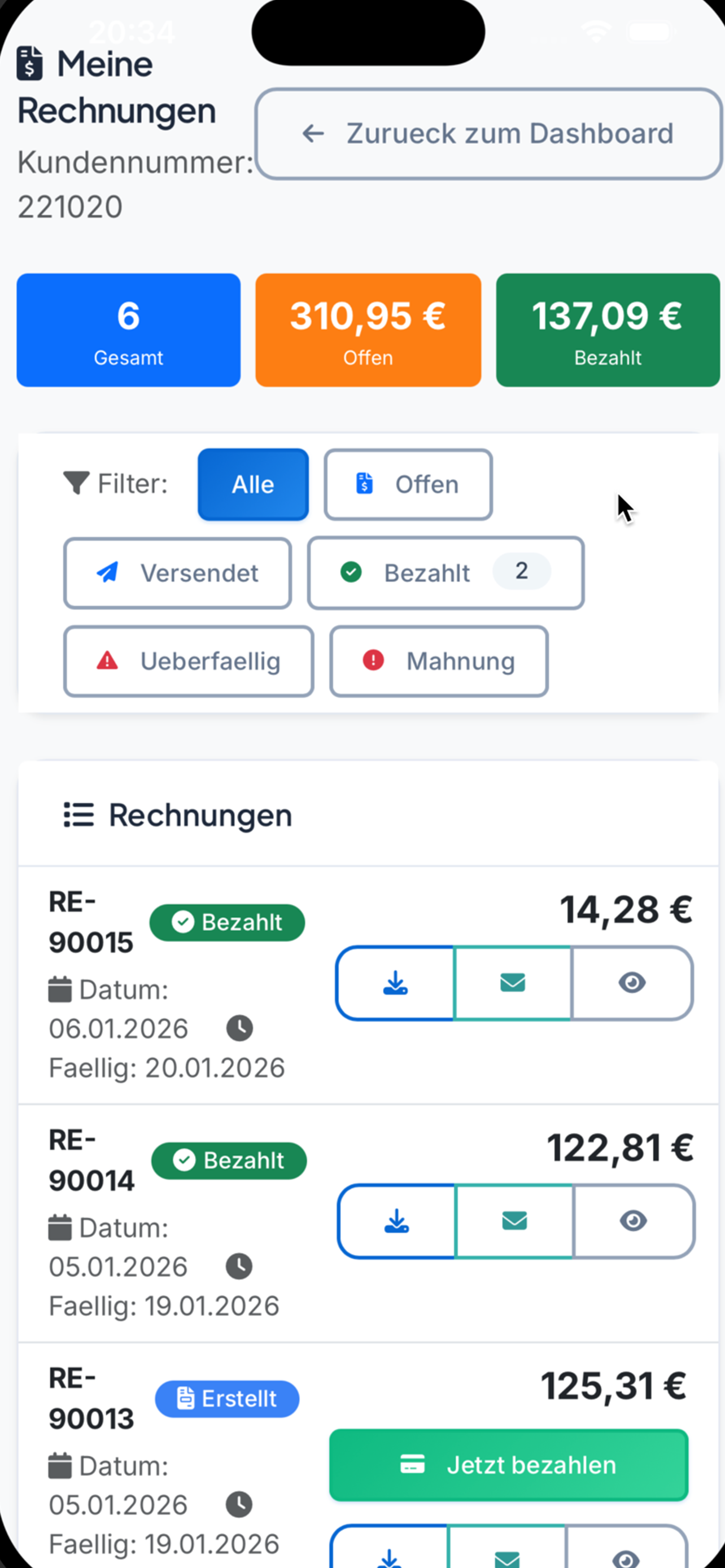
Task: Activate the Ueberfaellig filter
Action: [188, 661]
